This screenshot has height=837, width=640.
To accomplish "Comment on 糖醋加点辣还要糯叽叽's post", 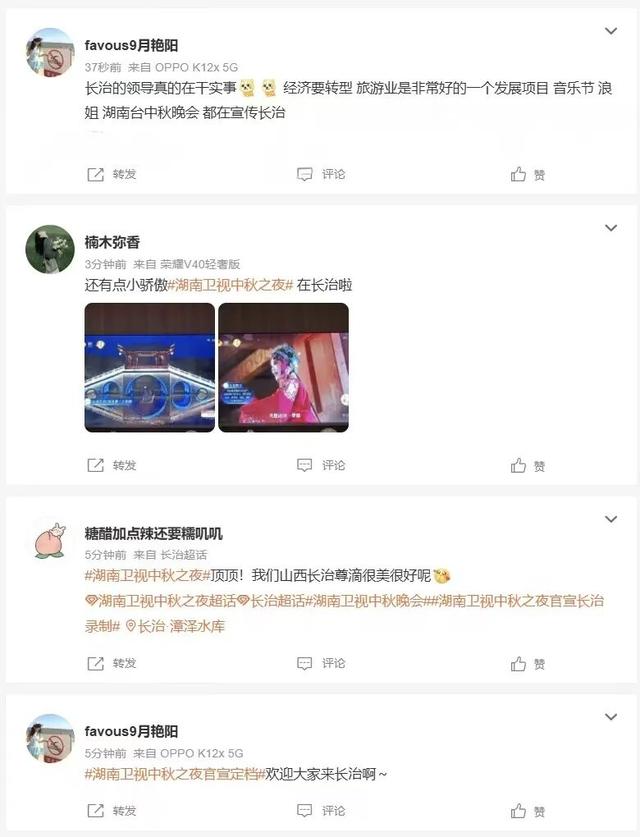I will coord(321,663).
